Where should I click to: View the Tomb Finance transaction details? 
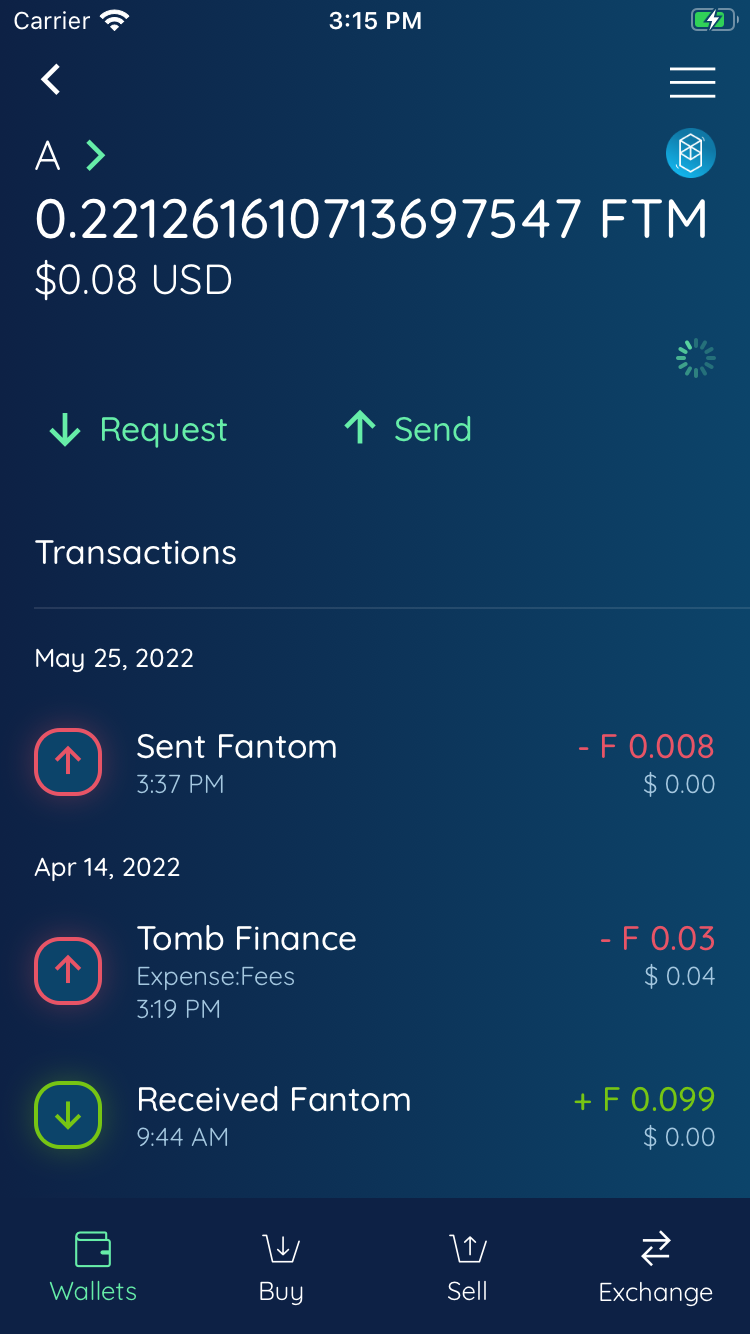[374, 971]
